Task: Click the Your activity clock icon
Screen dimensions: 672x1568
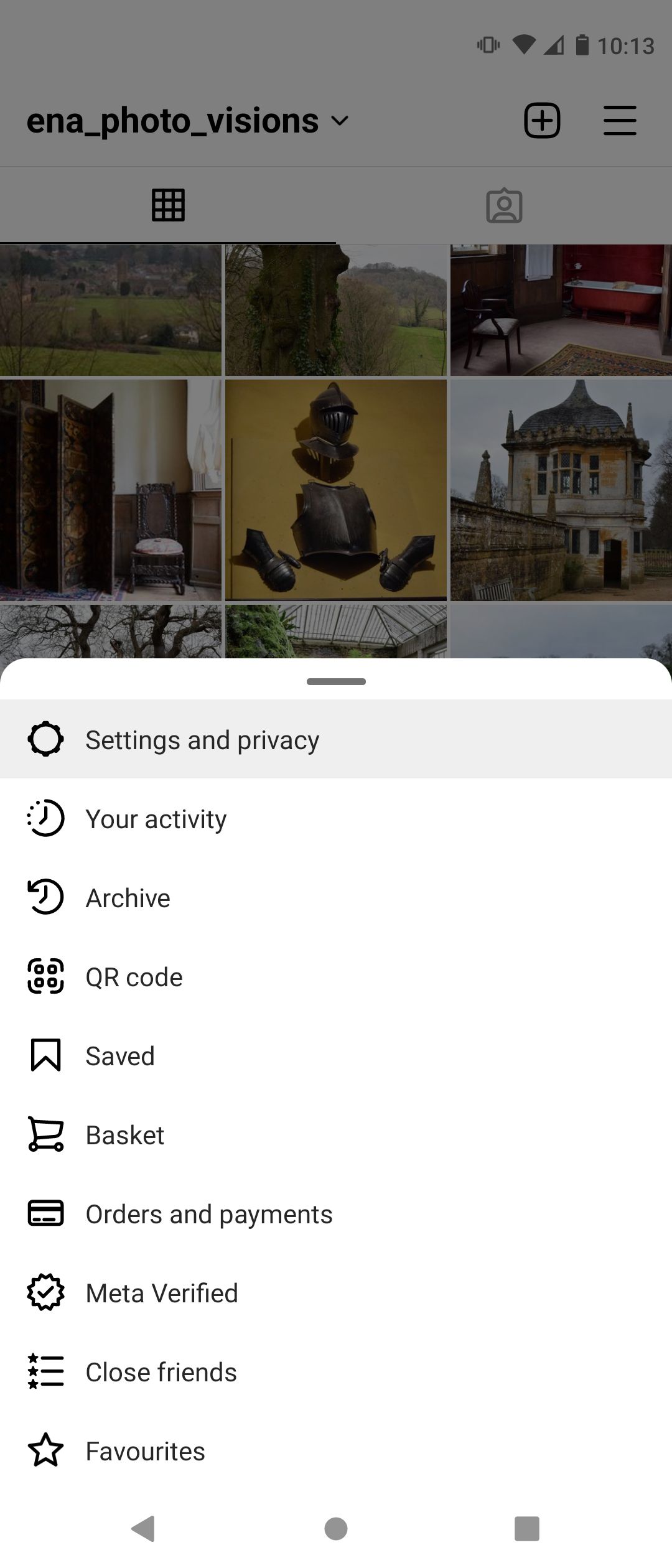Action: click(x=45, y=818)
